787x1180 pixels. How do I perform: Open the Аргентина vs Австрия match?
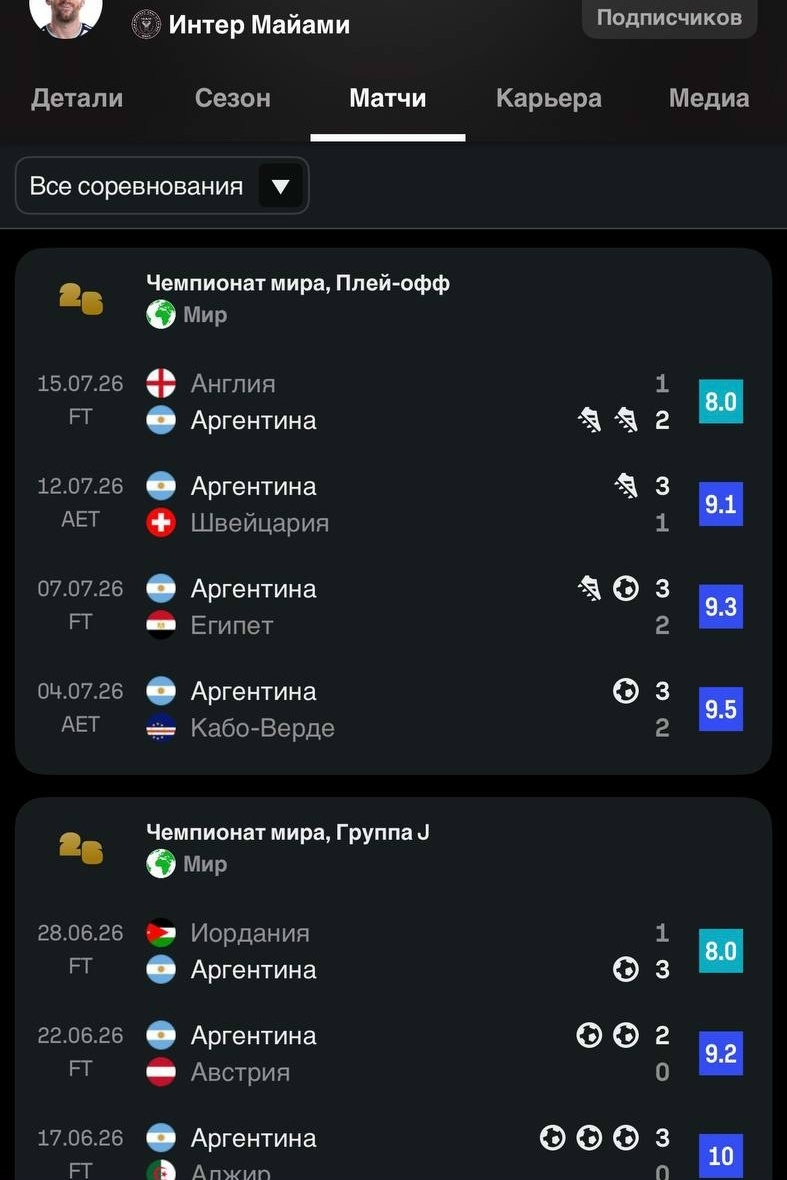pos(393,1054)
